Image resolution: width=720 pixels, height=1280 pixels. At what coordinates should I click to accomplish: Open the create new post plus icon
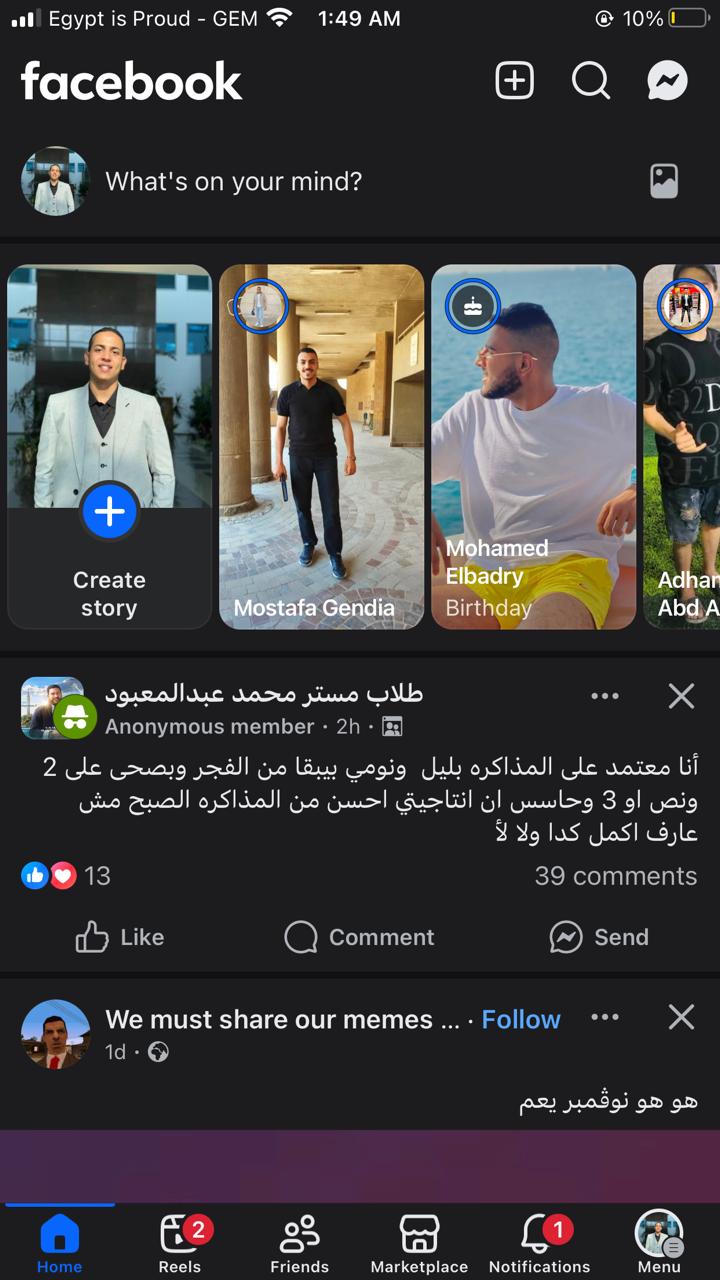[x=514, y=81]
